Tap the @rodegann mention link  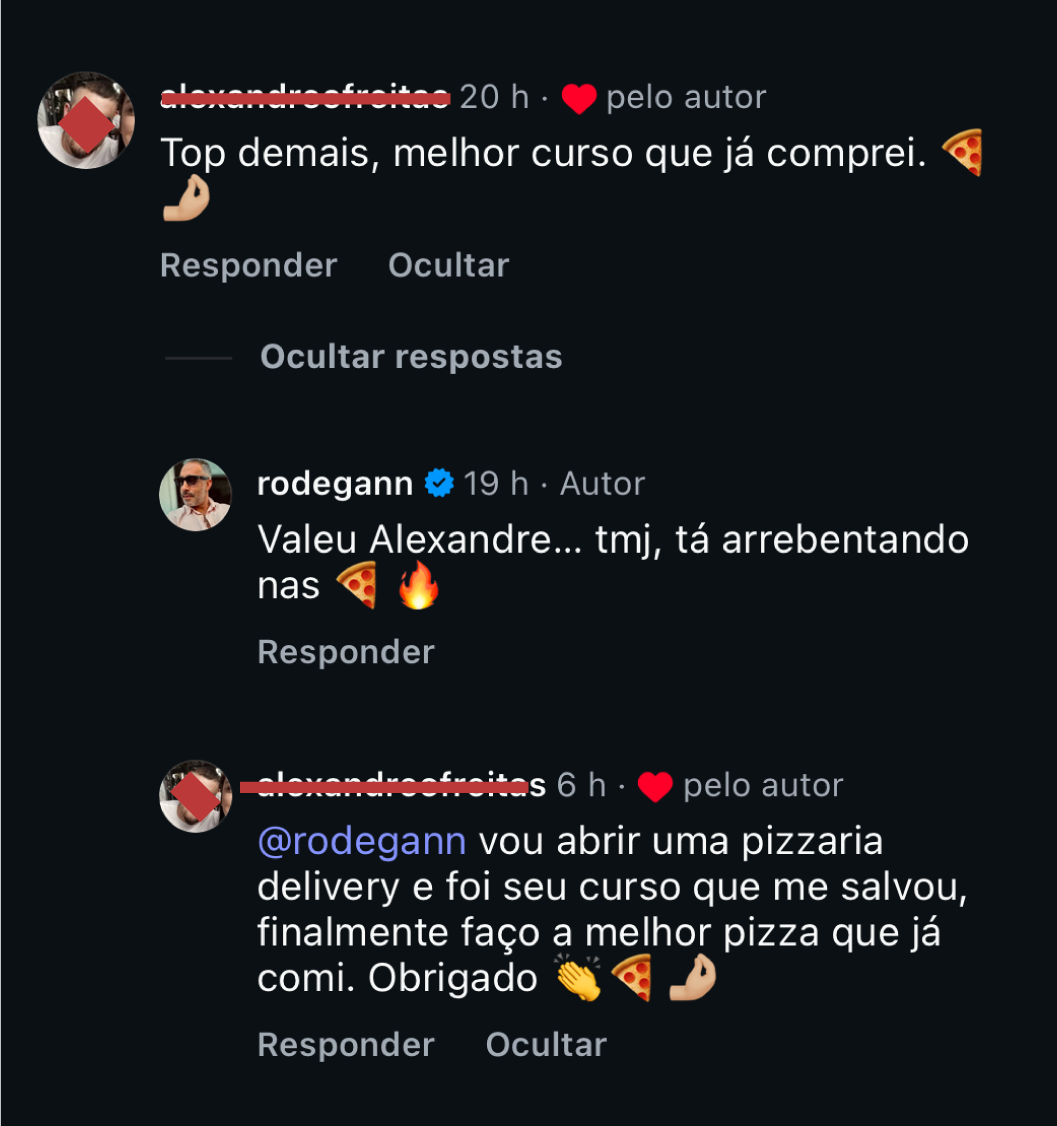tap(362, 842)
